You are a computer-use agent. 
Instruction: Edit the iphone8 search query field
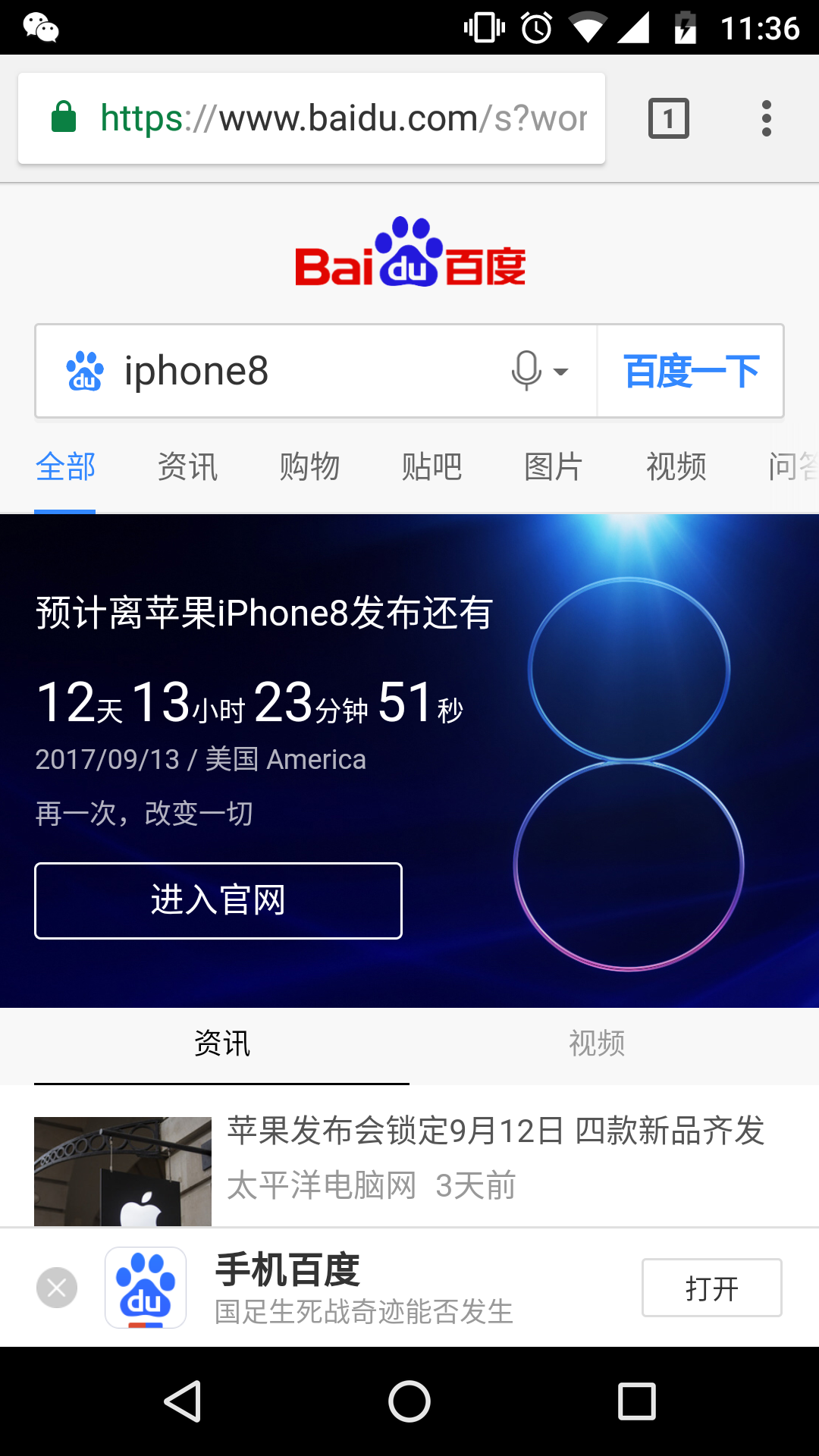coord(303,371)
